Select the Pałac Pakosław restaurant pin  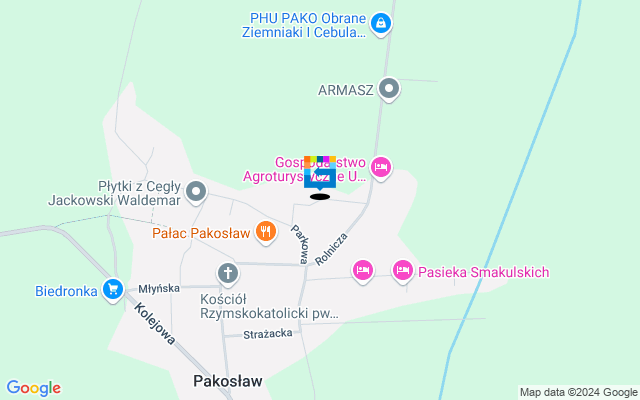265,232
